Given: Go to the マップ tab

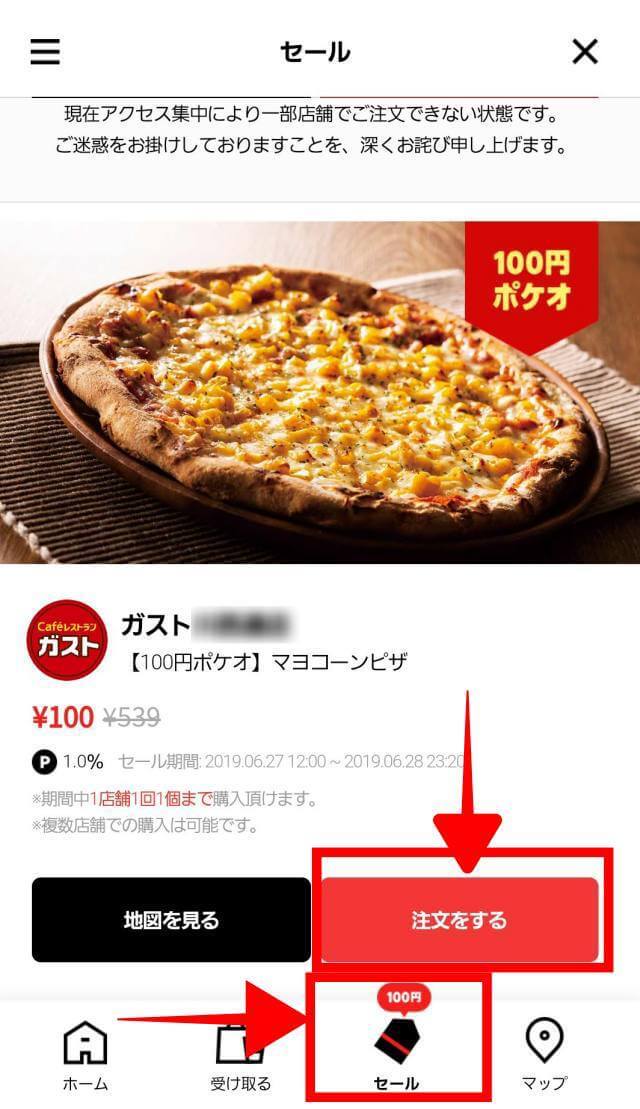Looking at the screenshot, I should pos(544,1055).
